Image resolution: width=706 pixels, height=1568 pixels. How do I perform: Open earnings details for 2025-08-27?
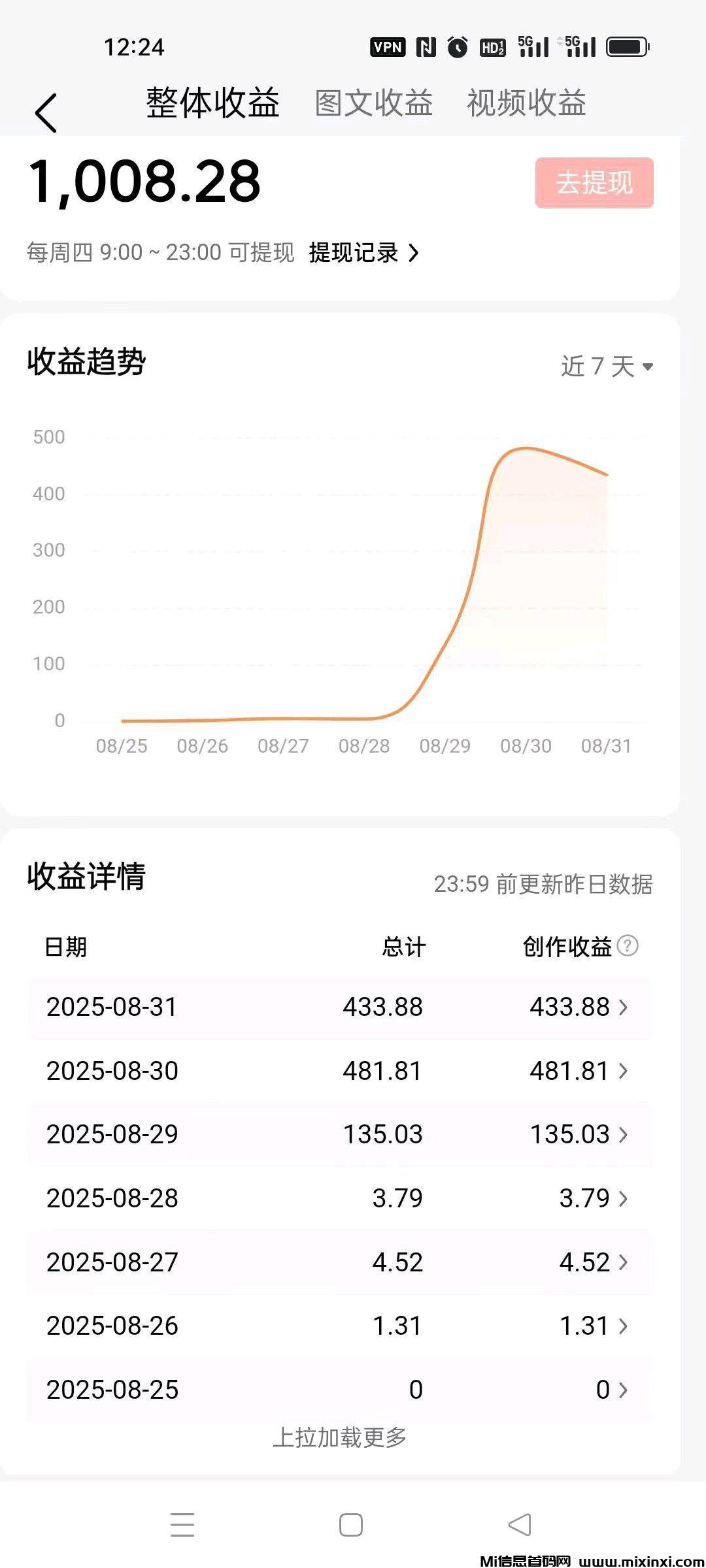340,1262
